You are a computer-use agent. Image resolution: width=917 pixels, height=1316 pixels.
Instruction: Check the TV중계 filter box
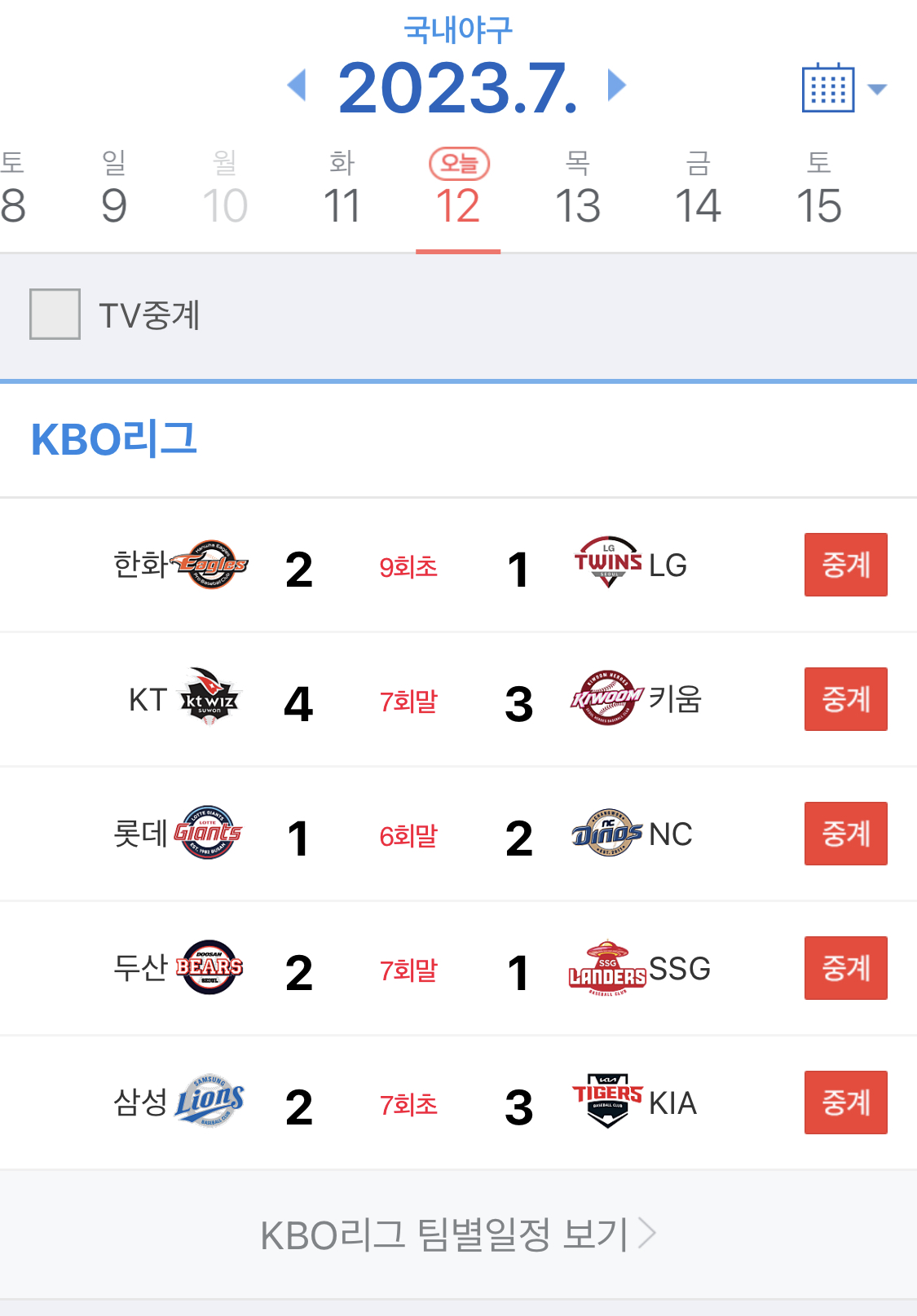click(55, 314)
